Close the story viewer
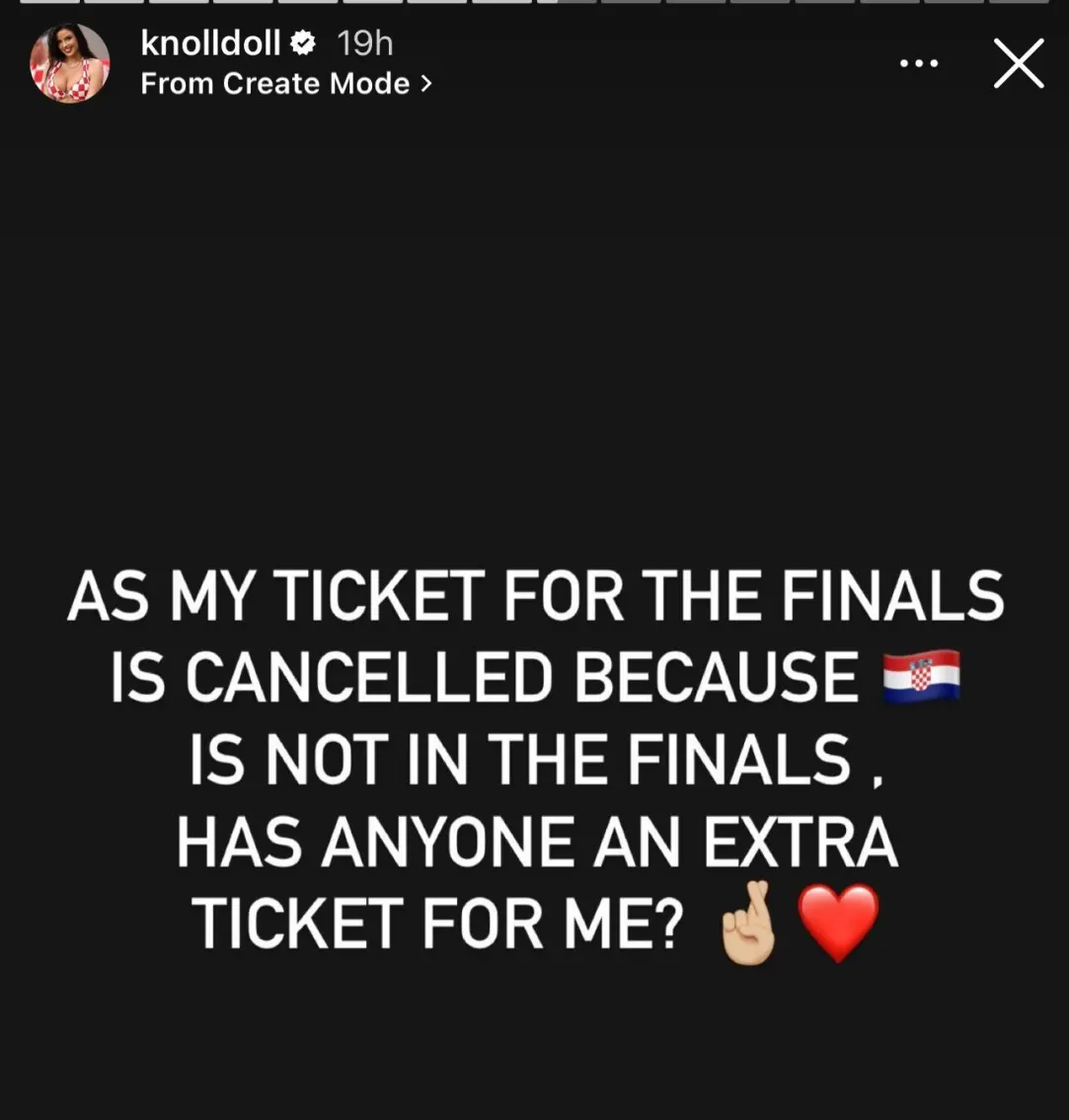 pyautogui.click(x=1018, y=64)
